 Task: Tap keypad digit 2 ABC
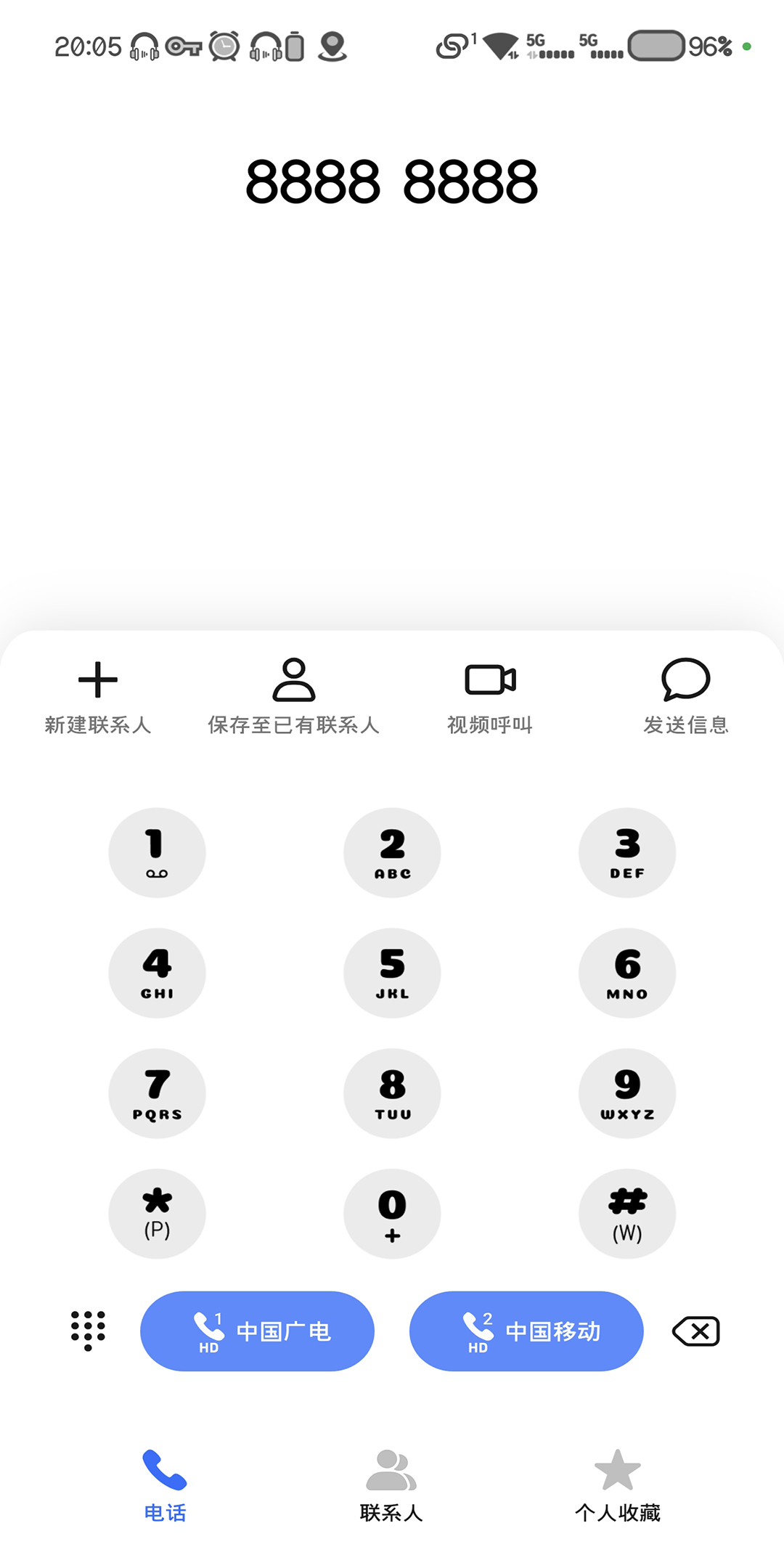[x=392, y=852]
